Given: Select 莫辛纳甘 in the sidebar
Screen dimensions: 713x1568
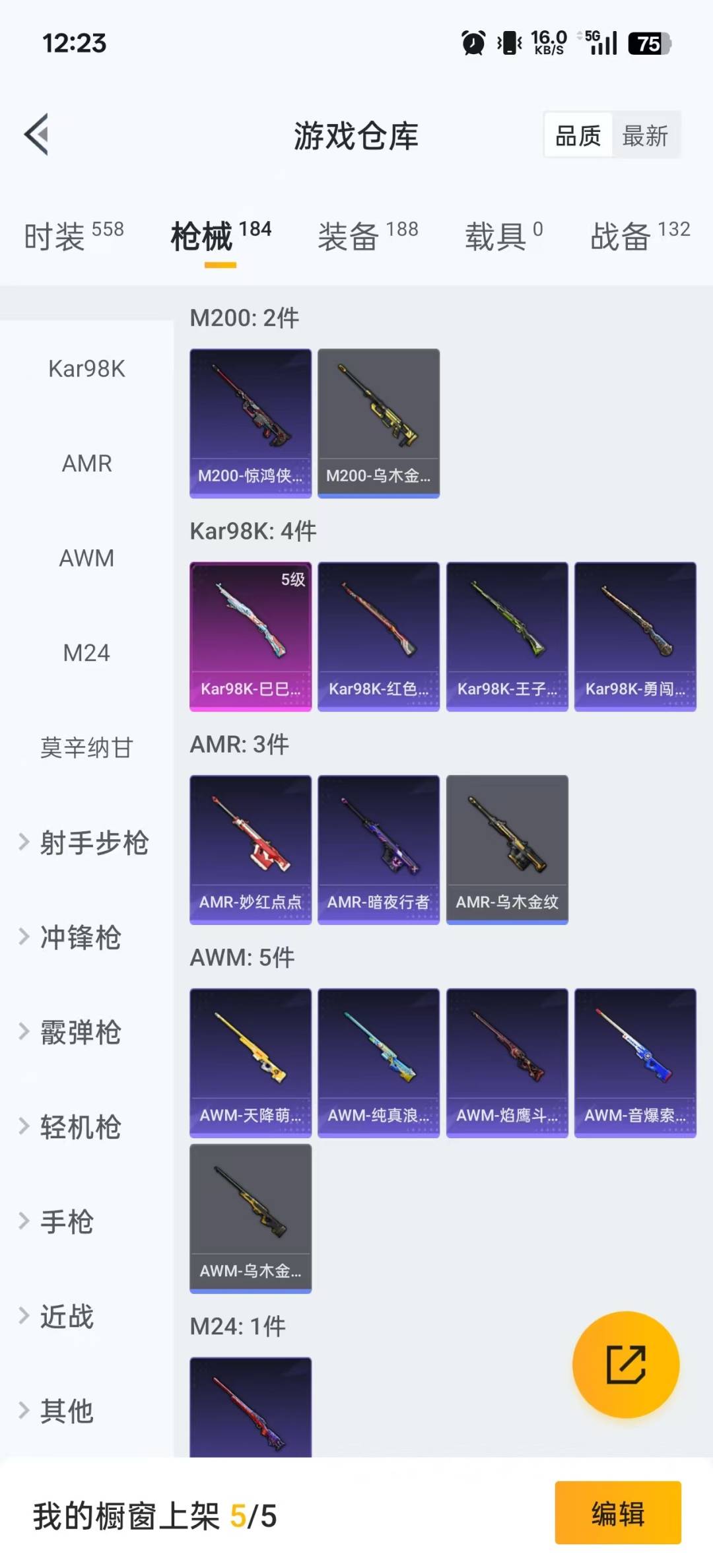Looking at the screenshot, I should pyautogui.click(x=86, y=748).
